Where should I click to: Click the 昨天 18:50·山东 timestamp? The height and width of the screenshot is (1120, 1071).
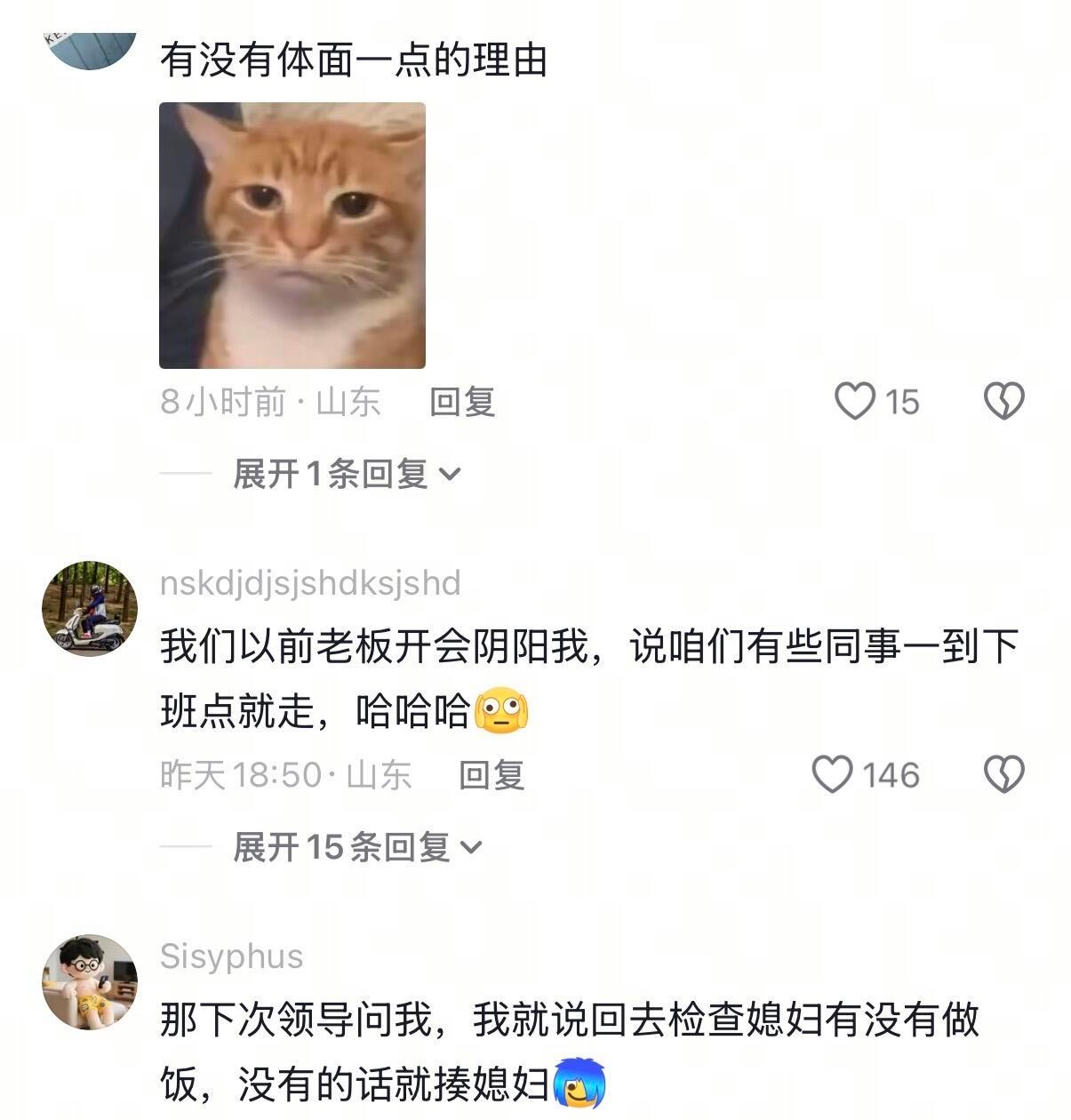[x=284, y=776]
